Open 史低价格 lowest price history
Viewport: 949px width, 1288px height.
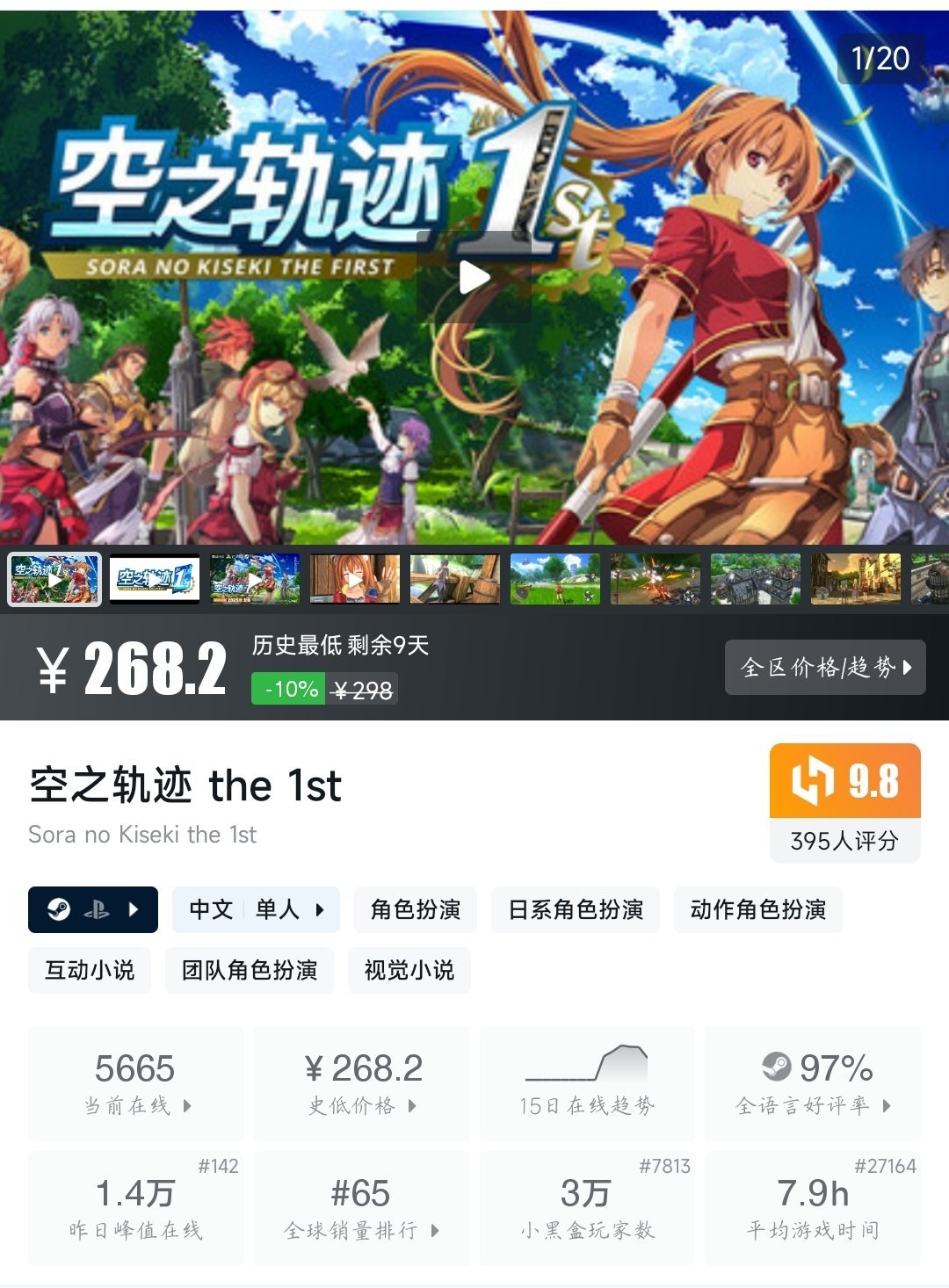point(361,1083)
